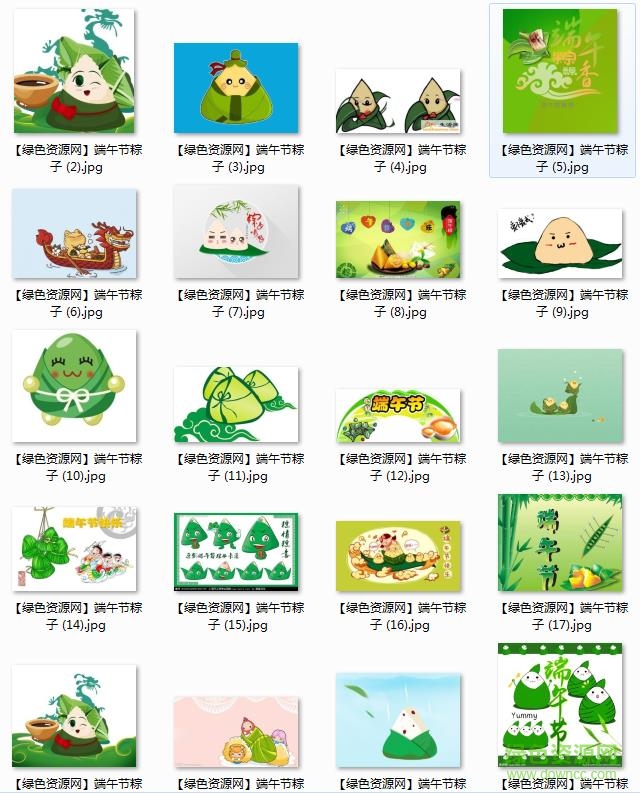Open file 端午节粽子 (11).jpg

[x=236, y=404]
